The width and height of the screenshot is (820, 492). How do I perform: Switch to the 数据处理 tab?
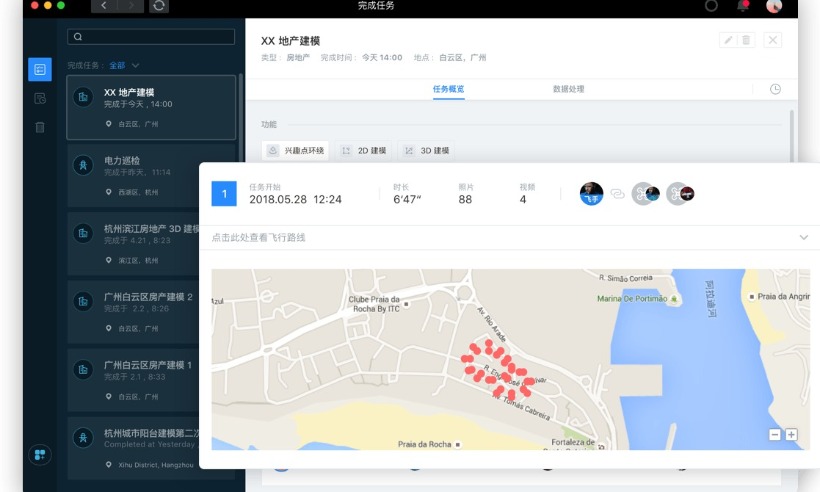click(x=568, y=89)
